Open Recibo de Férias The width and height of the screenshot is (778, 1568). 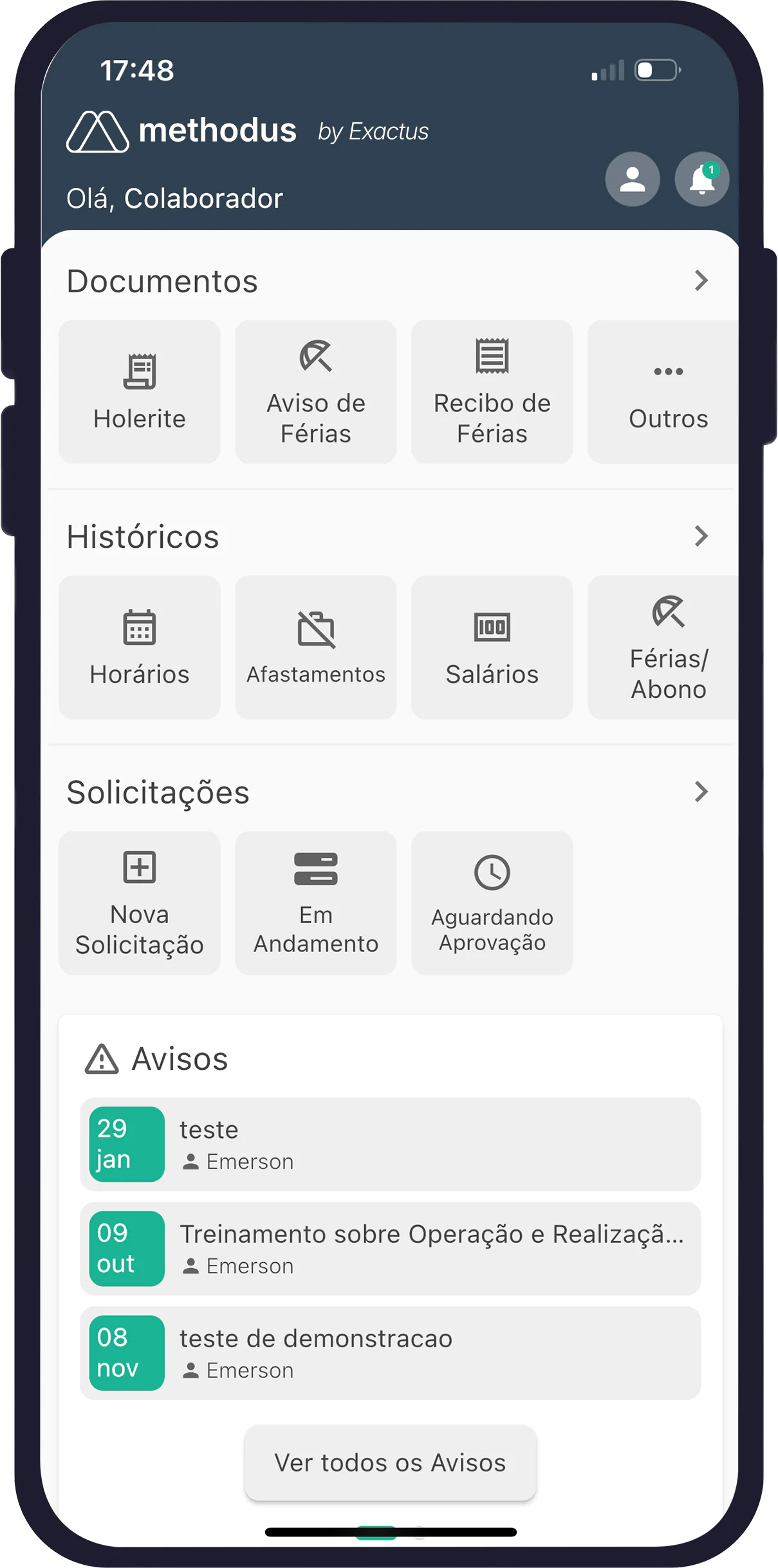point(492,391)
